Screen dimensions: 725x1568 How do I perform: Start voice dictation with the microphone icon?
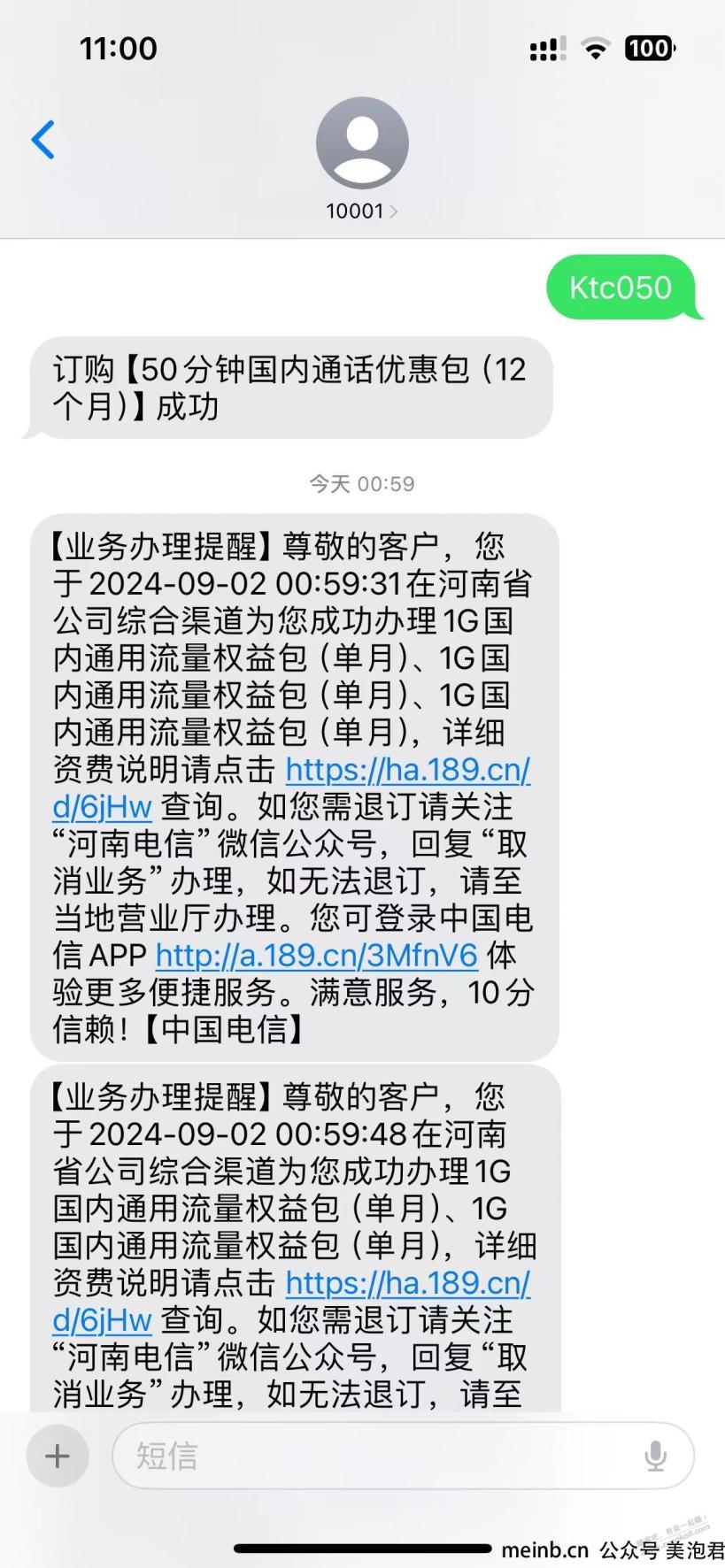[655, 1456]
